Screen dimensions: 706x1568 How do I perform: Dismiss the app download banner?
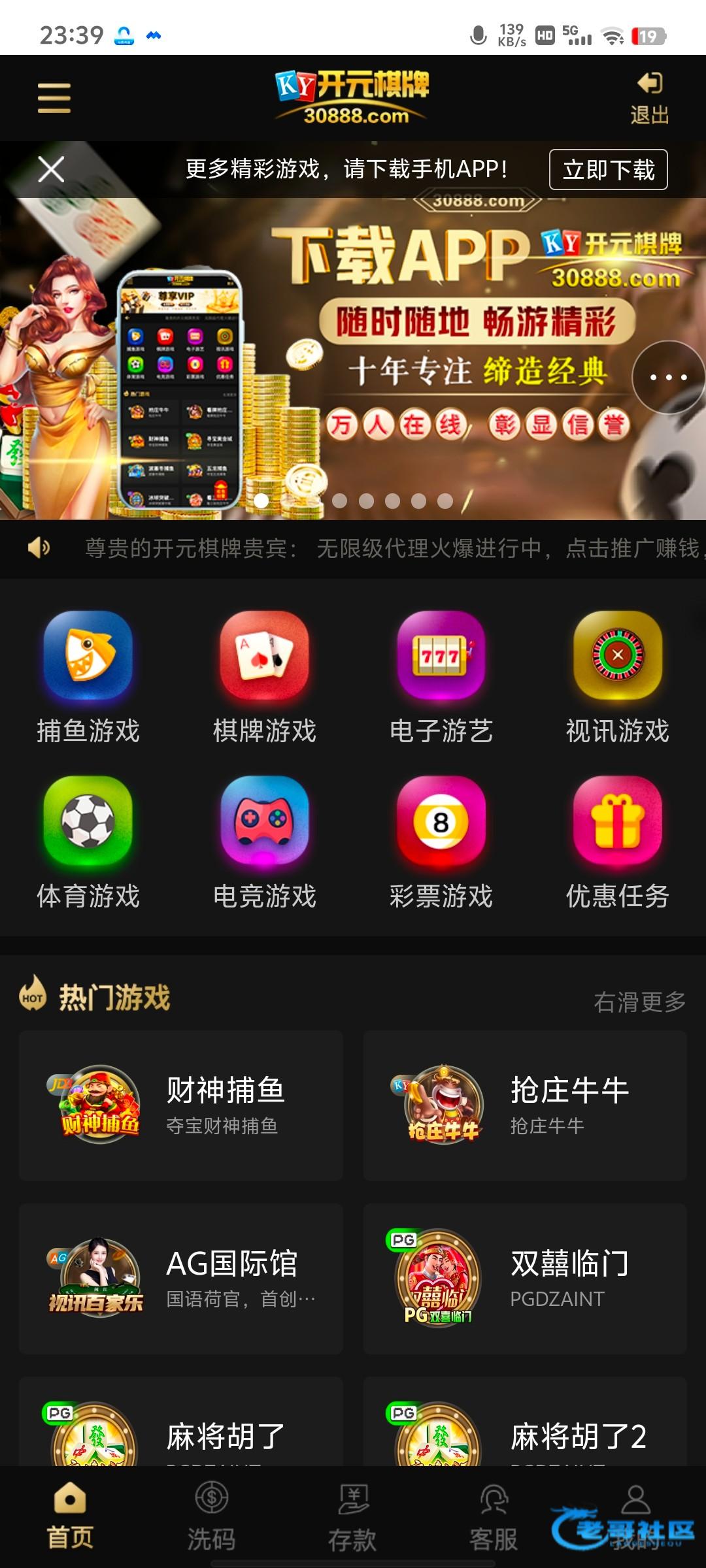(51, 170)
